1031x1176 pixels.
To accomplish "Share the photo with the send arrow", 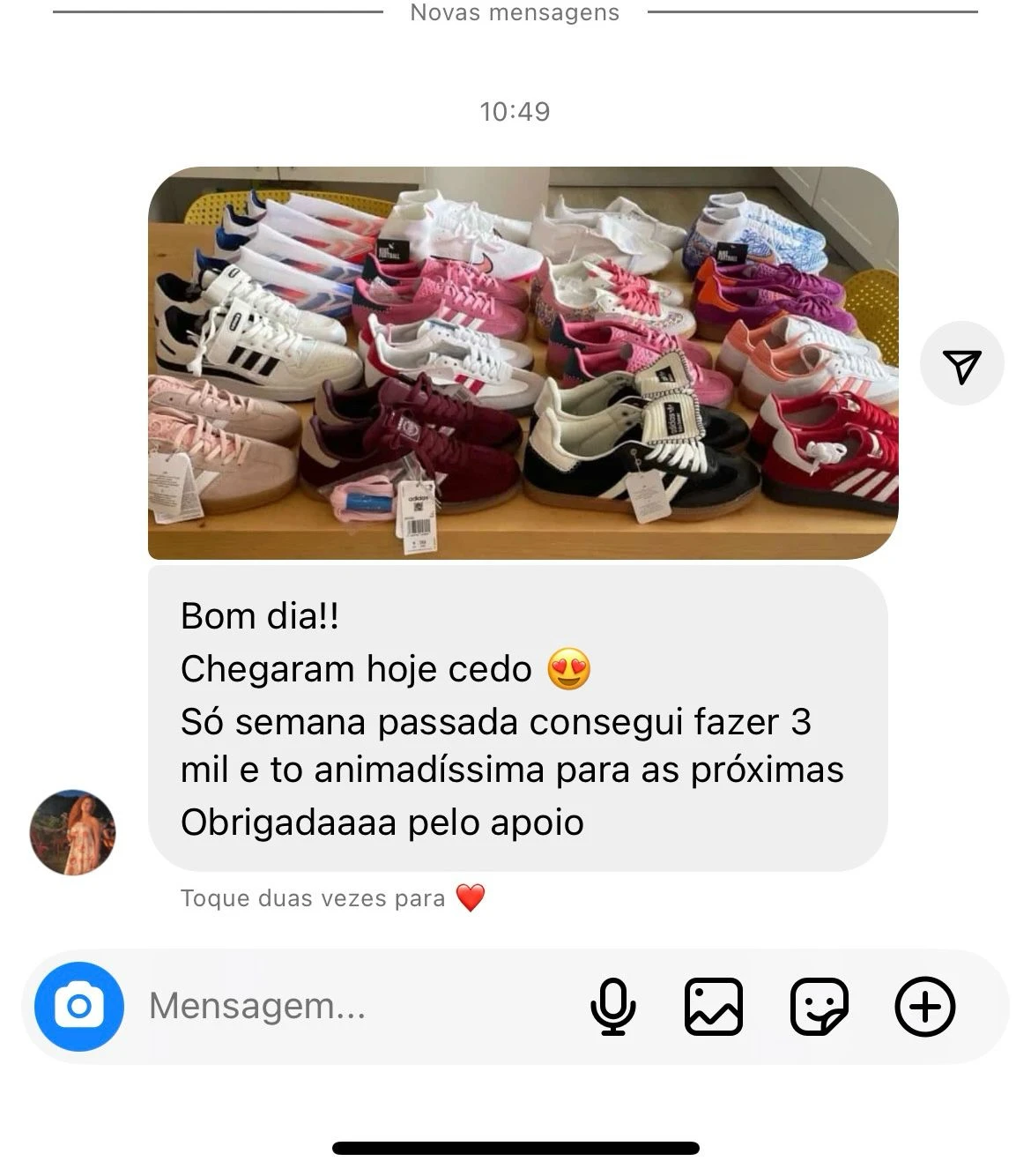I will (x=961, y=364).
